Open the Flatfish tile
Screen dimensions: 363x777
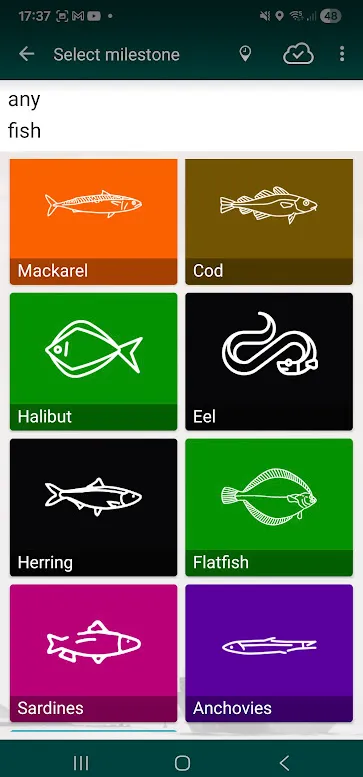(269, 507)
